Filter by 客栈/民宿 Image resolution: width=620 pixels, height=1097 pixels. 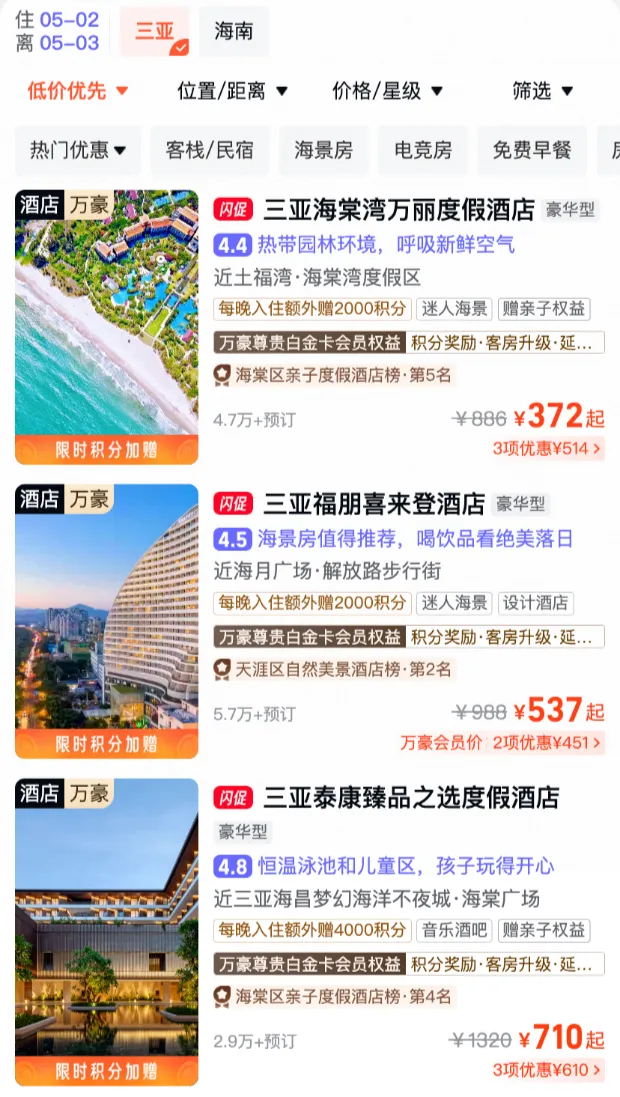pyautogui.click(x=209, y=150)
